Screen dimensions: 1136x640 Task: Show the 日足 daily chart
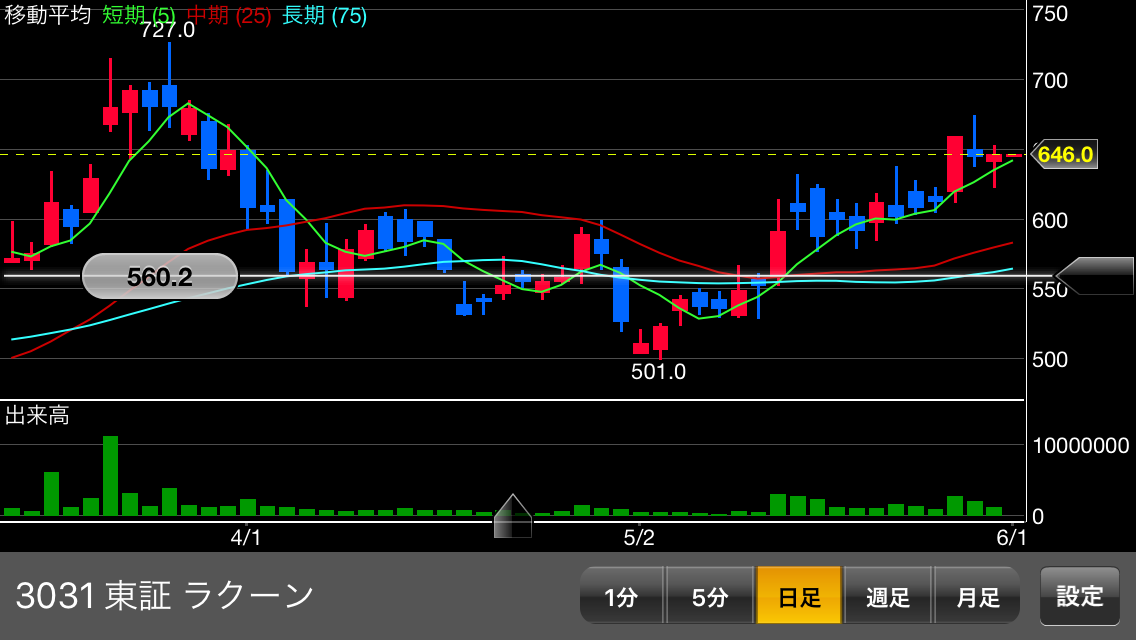pos(799,596)
